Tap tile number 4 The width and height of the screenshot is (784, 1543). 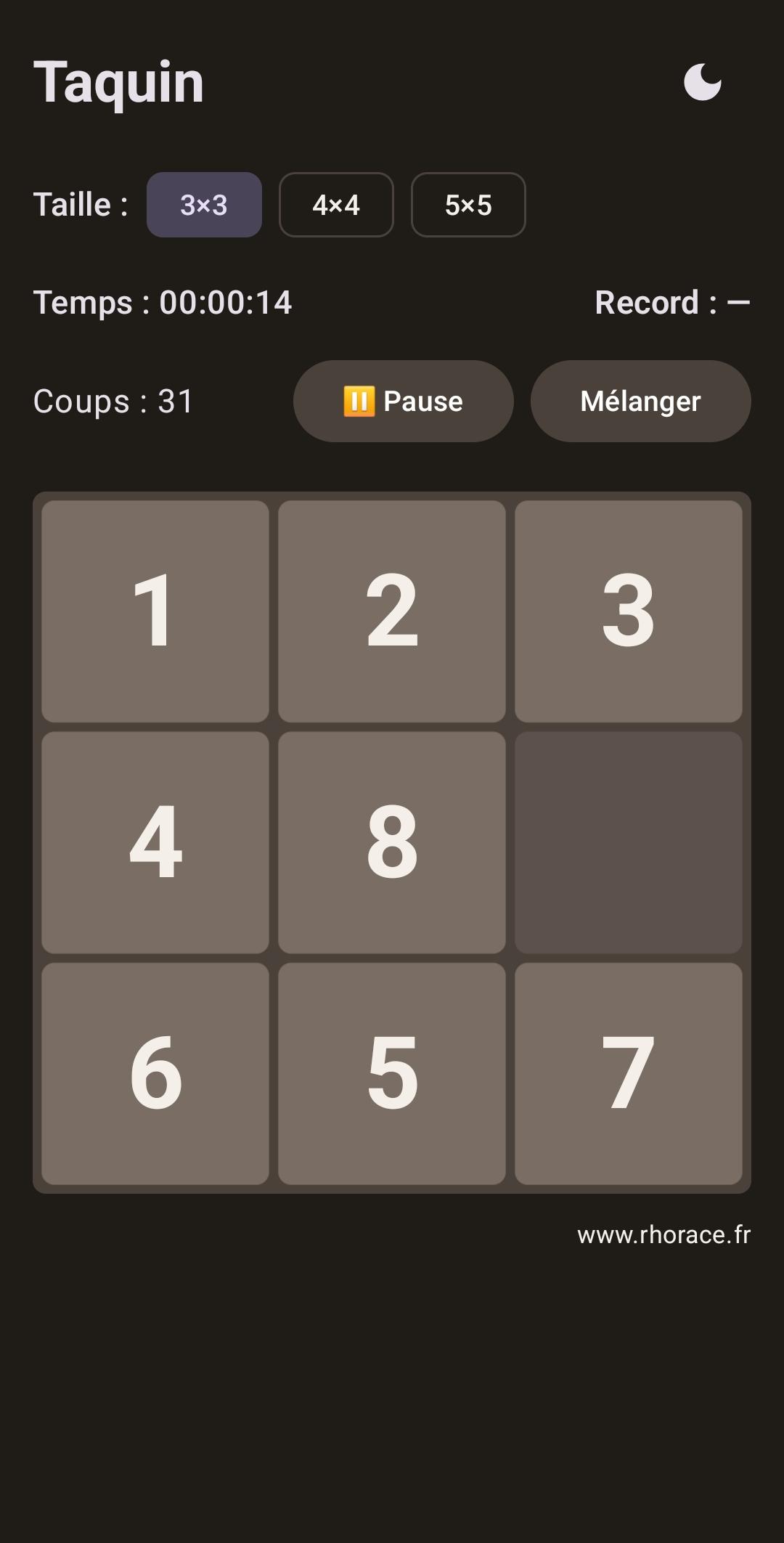[x=155, y=842]
